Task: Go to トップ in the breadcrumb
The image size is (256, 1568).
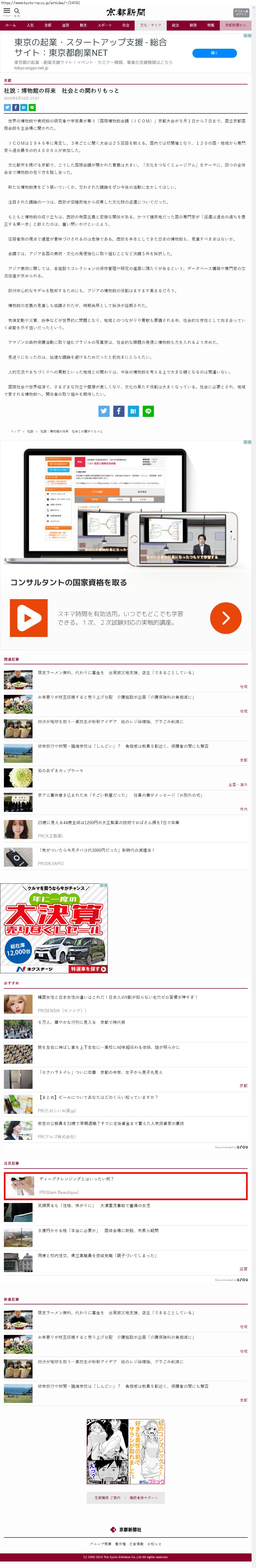Action: [15, 431]
